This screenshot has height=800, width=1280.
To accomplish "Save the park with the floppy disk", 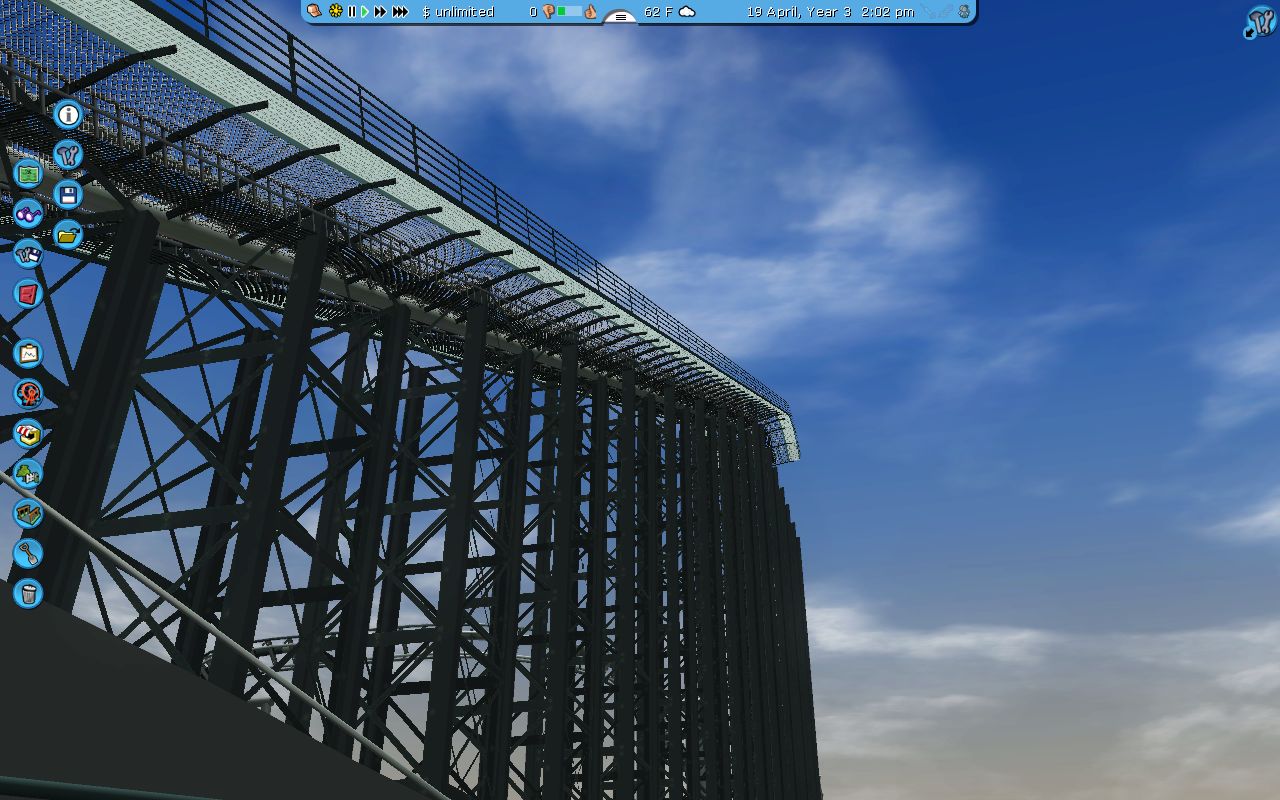I will 68,195.
